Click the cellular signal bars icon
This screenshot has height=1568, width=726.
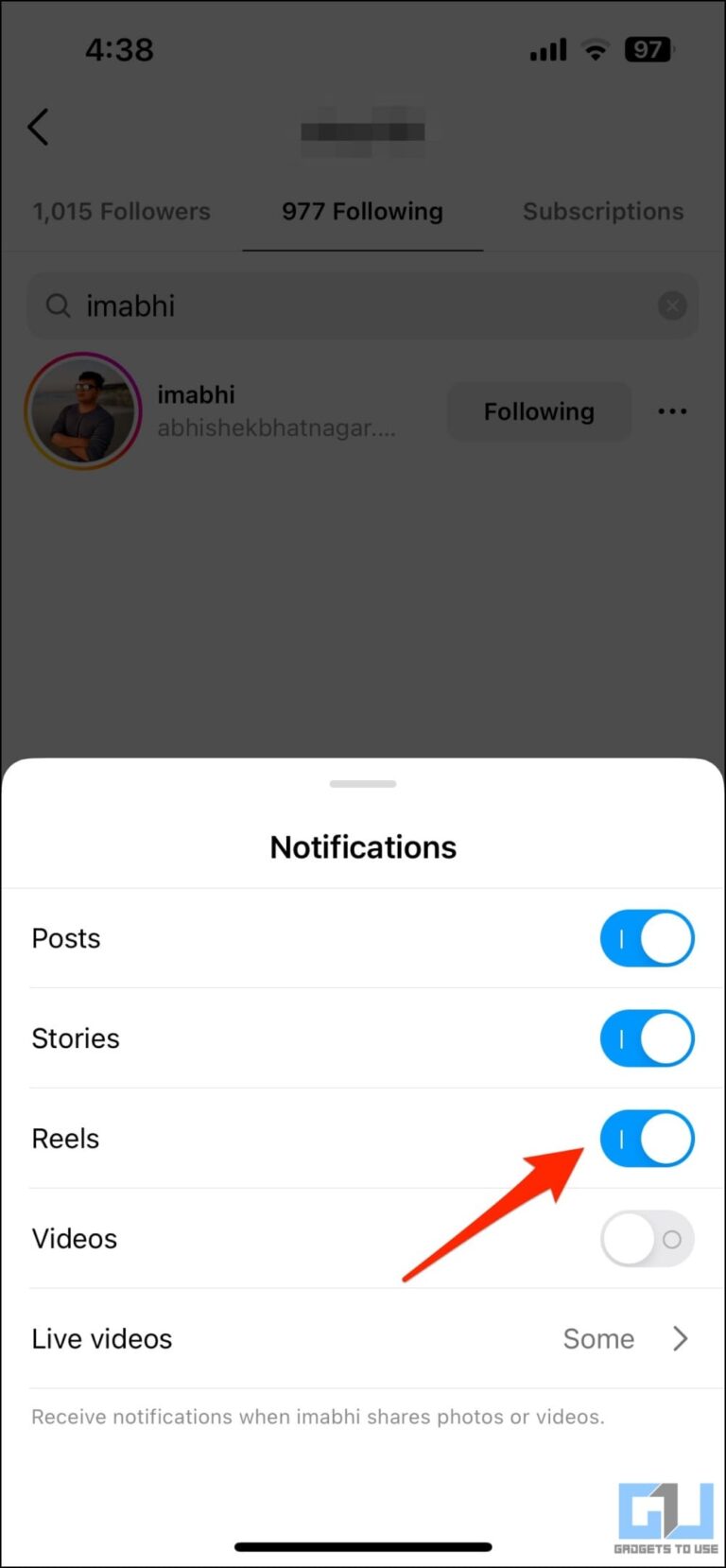pos(547,50)
